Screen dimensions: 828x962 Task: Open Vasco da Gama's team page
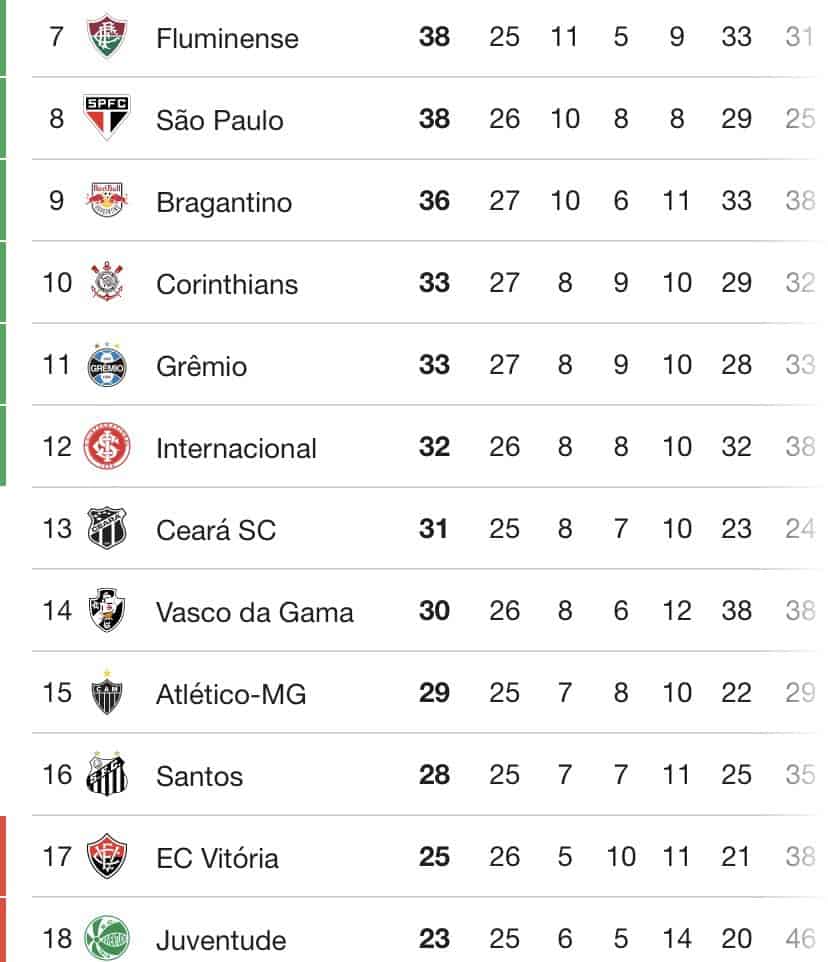(254, 612)
